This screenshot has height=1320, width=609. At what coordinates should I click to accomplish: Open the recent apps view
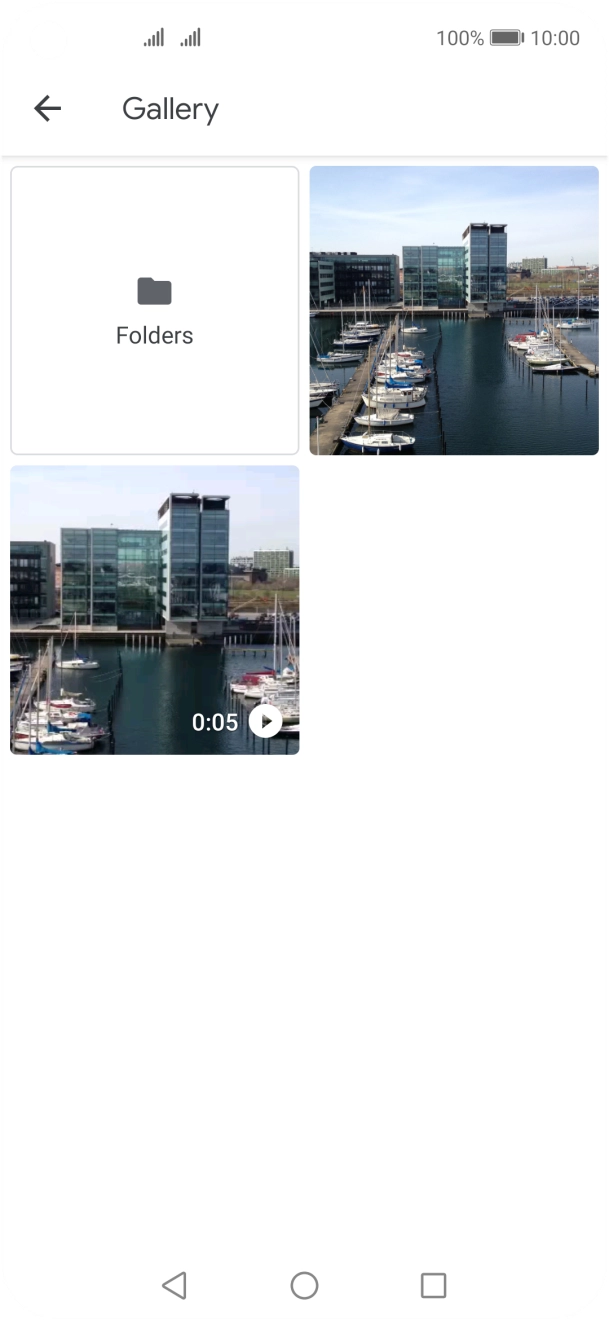coord(433,1285)
